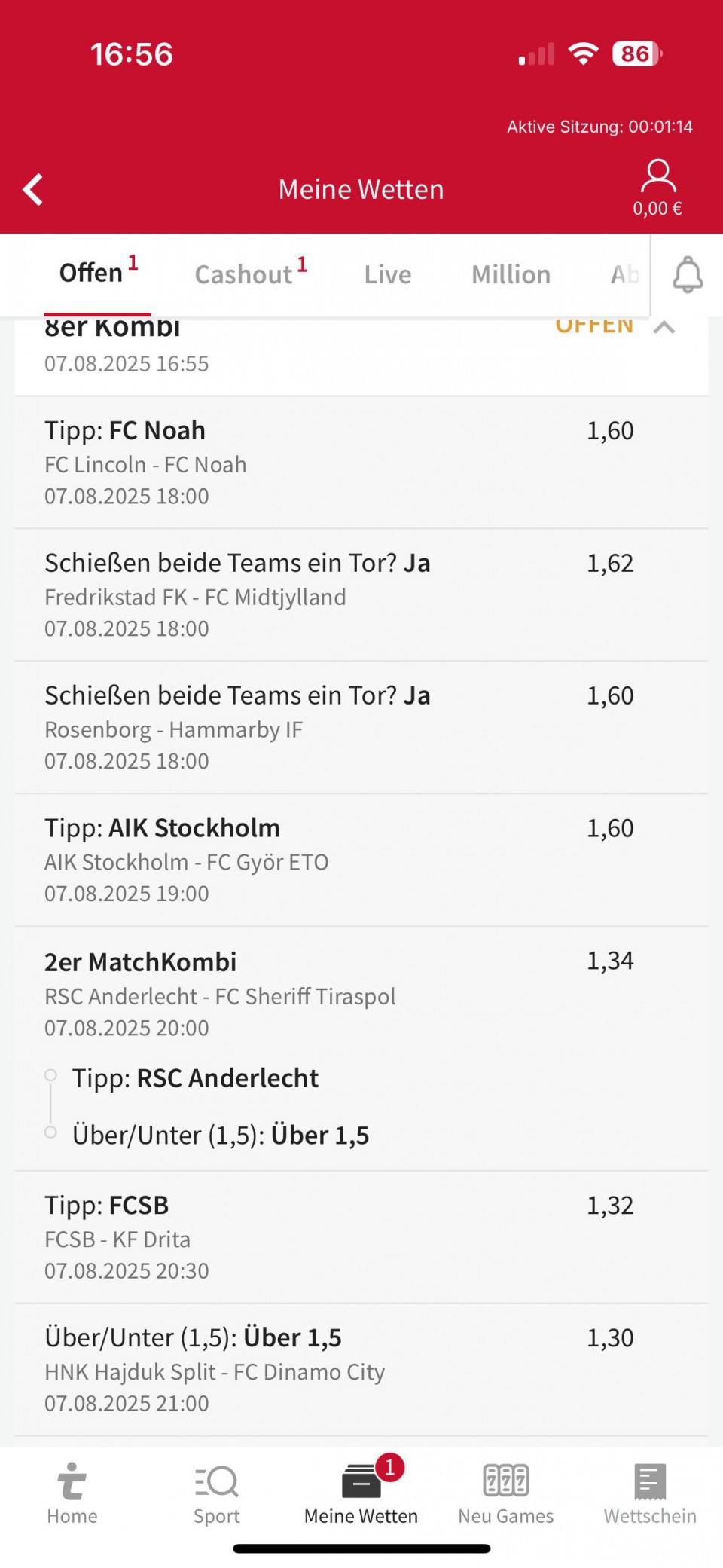Switch to the Million tab

tap(511, 274)
